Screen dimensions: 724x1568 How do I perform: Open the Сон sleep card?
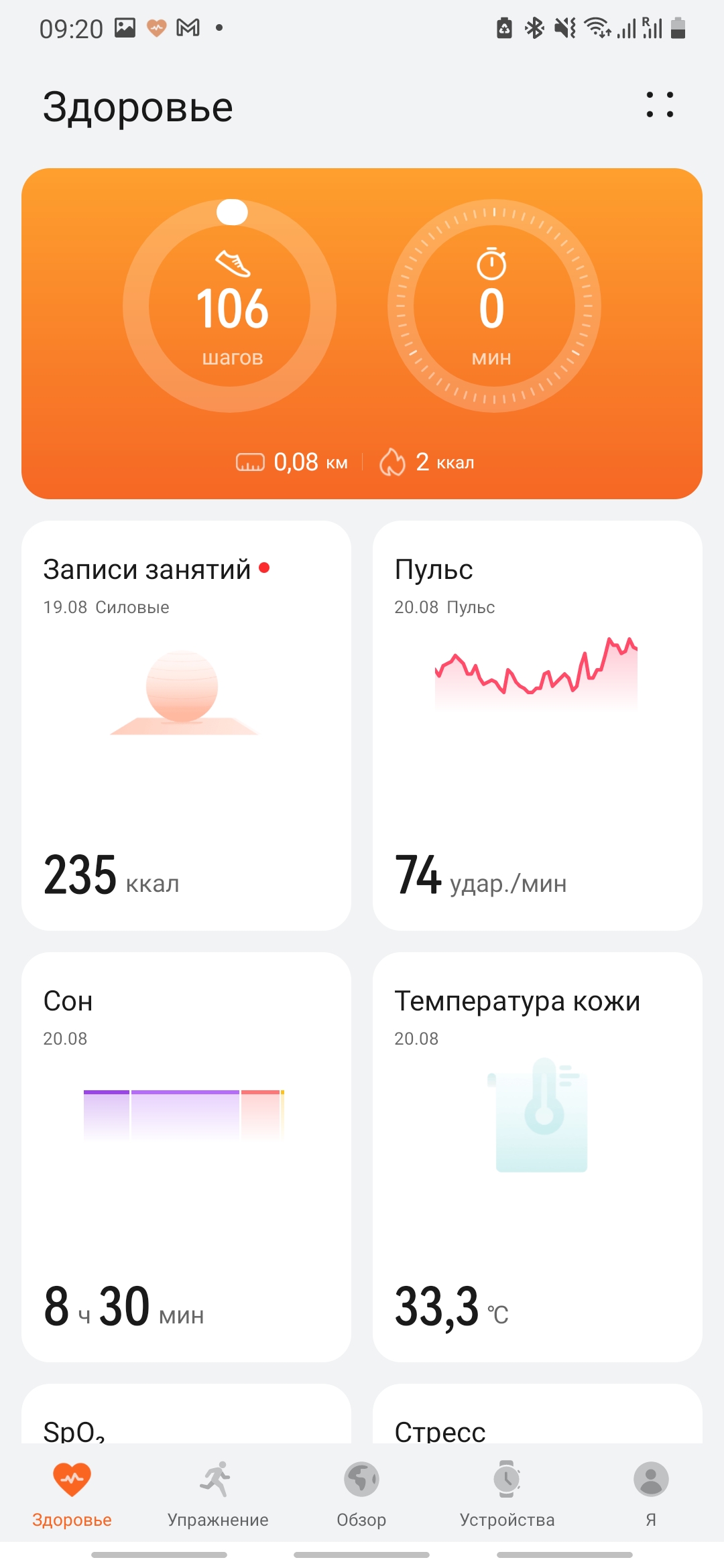(x=186, y=1157)
